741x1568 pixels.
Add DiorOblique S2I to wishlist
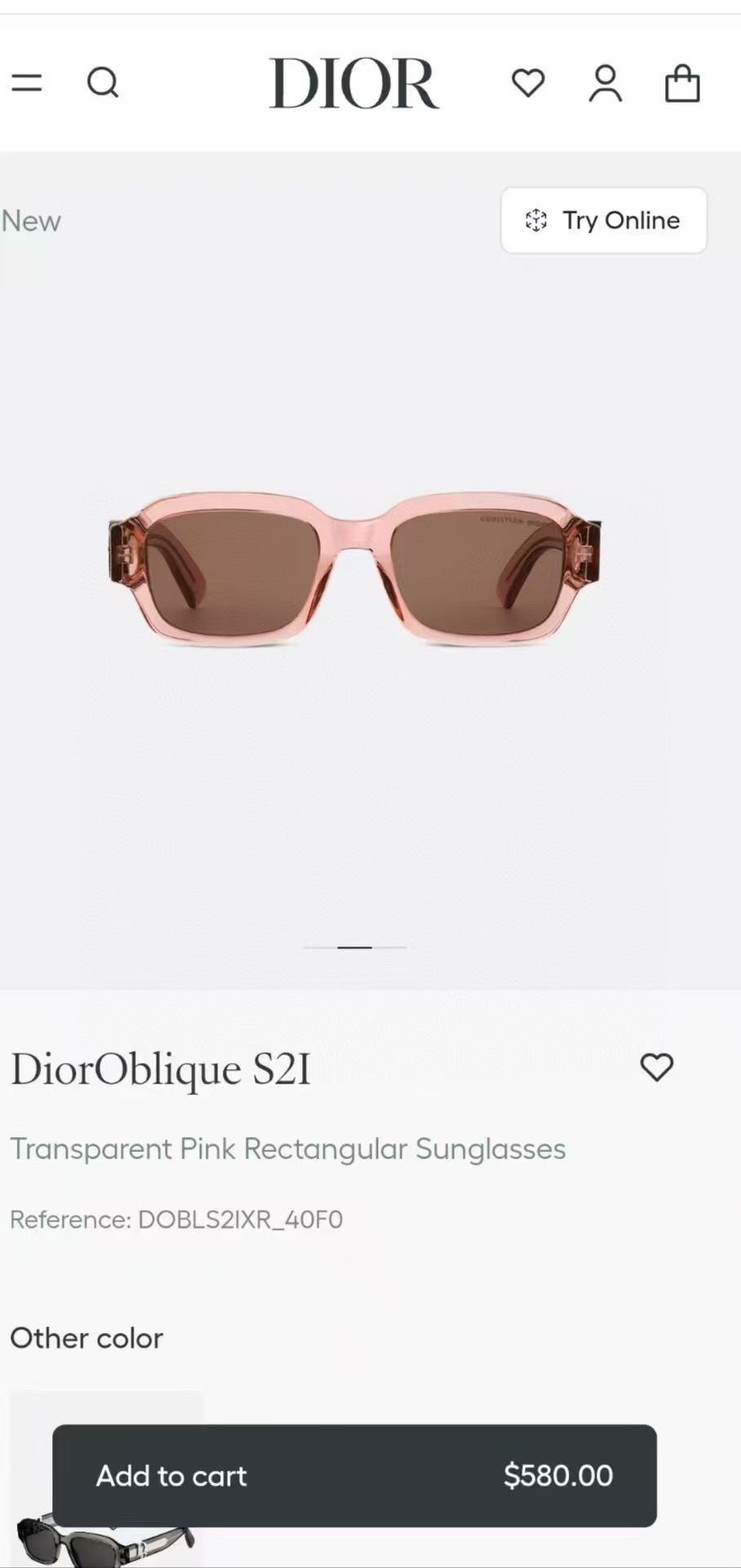656,1067
